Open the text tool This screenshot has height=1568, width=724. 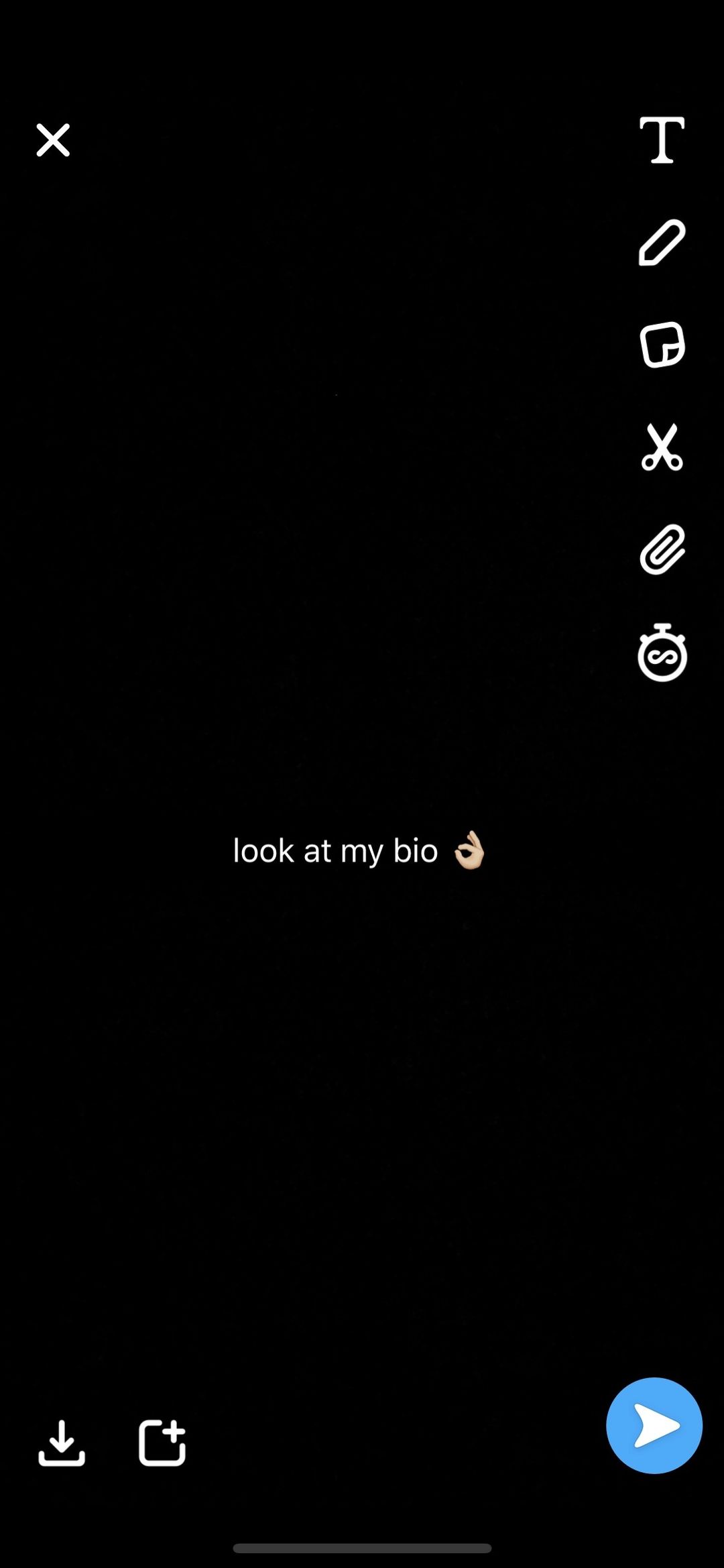[x=662, y=140]
